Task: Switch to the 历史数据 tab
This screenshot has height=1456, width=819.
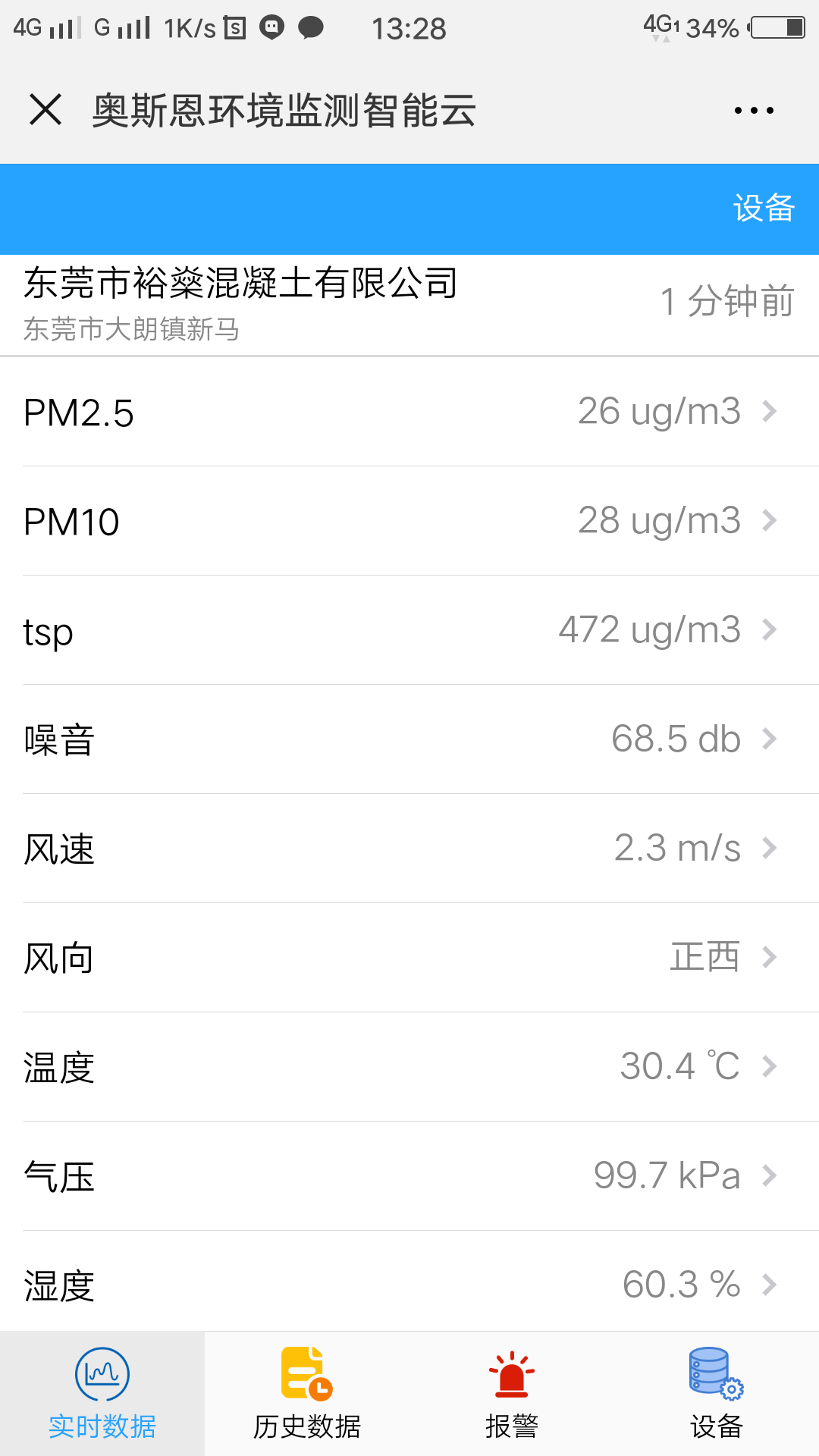Action: point(307,1394)
